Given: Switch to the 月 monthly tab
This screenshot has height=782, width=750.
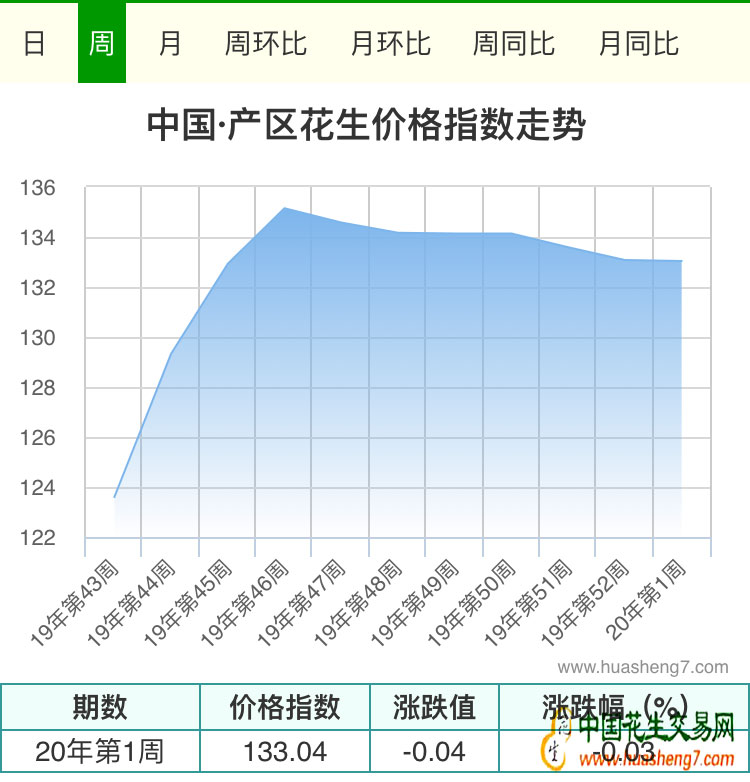Looking at the screenshot, I should coord(170,44).
